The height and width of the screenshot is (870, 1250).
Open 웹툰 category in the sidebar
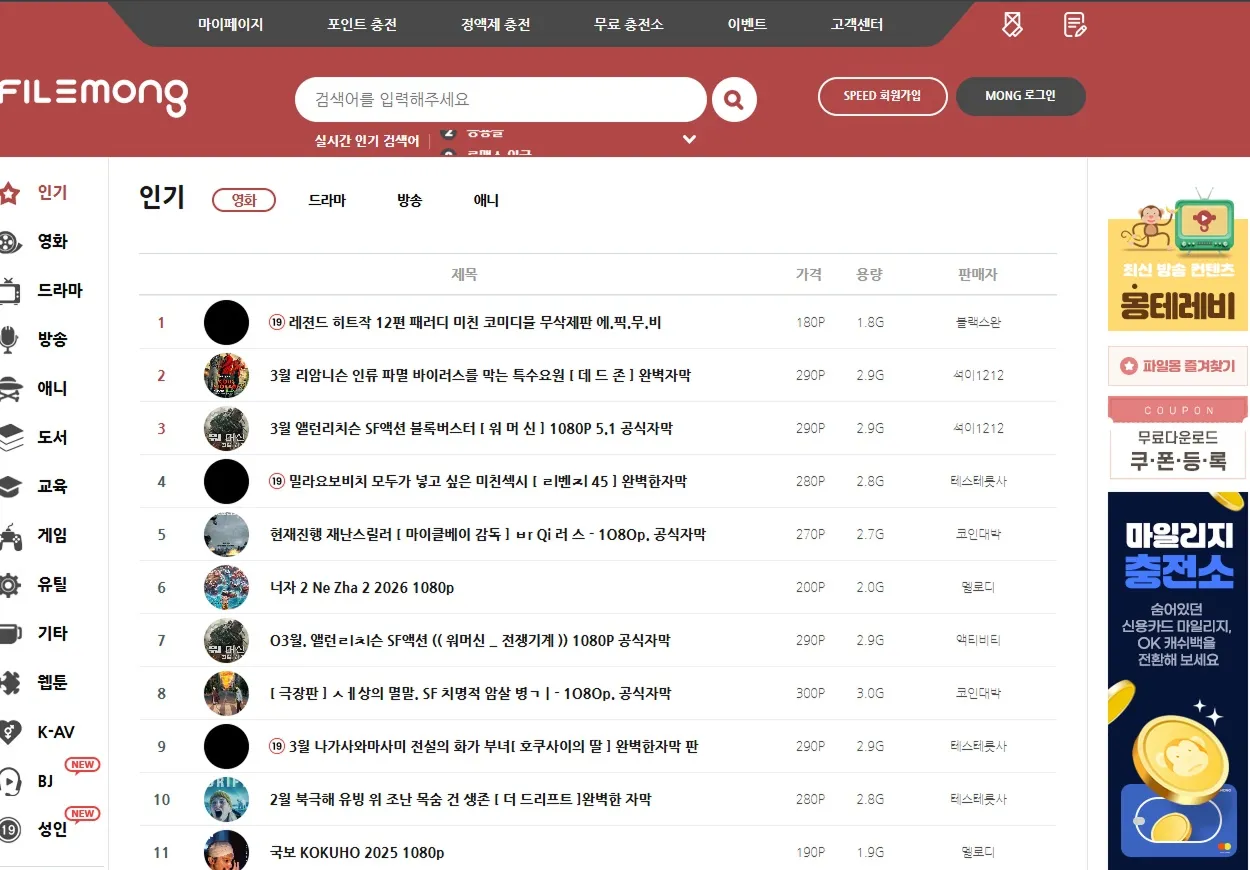tap(52, 682)
